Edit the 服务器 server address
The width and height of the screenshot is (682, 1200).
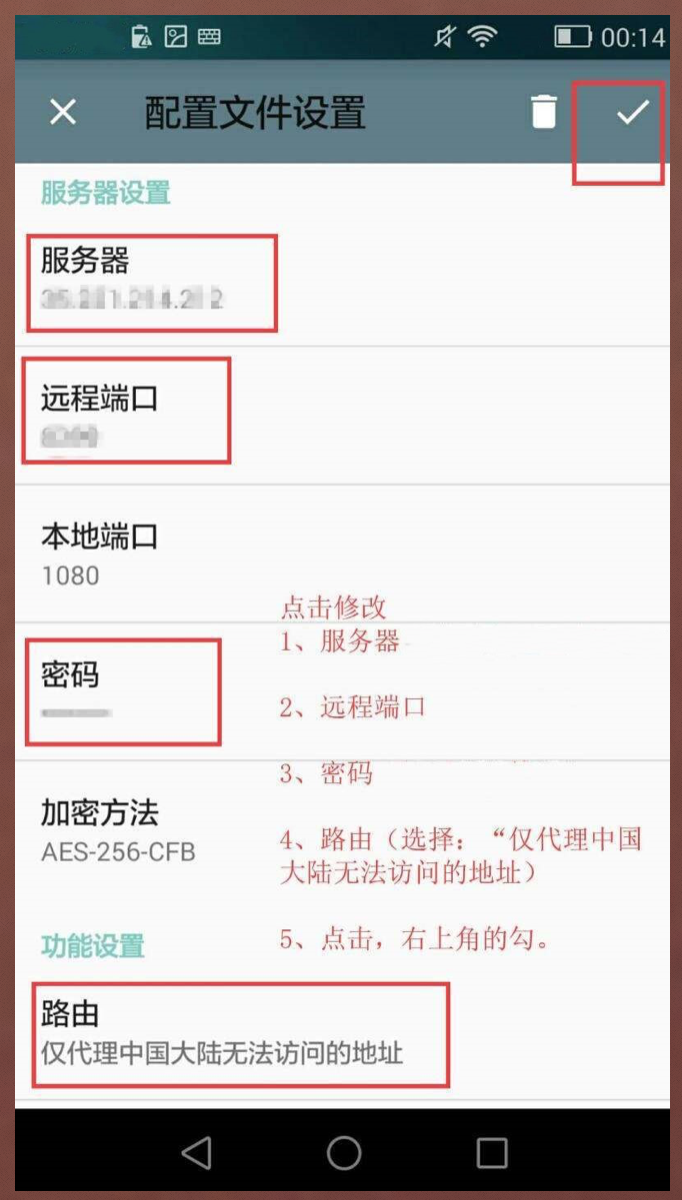[150, 280]
